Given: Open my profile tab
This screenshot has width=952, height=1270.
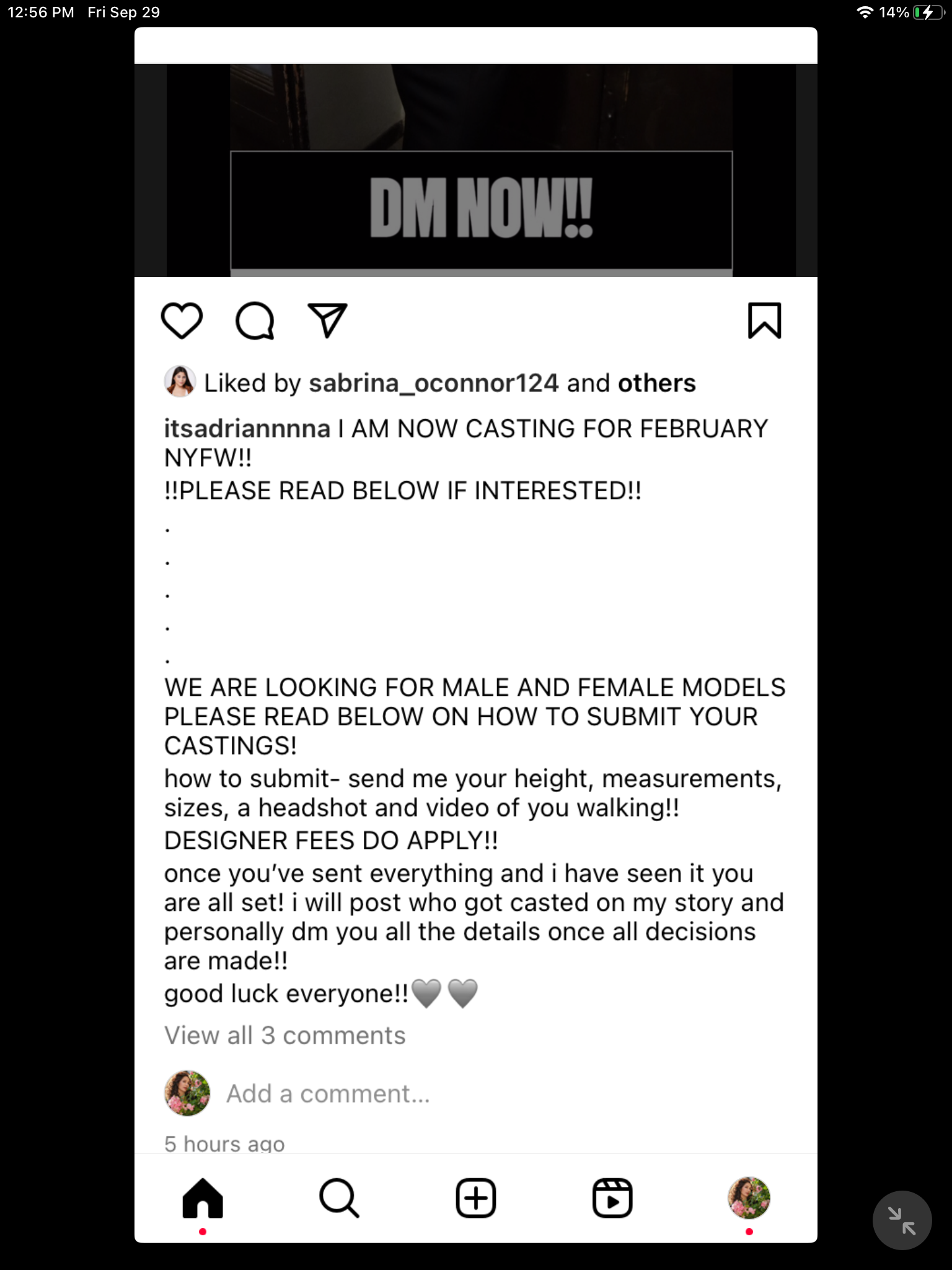Looking at the screenshot, I should coord(749,1198).
